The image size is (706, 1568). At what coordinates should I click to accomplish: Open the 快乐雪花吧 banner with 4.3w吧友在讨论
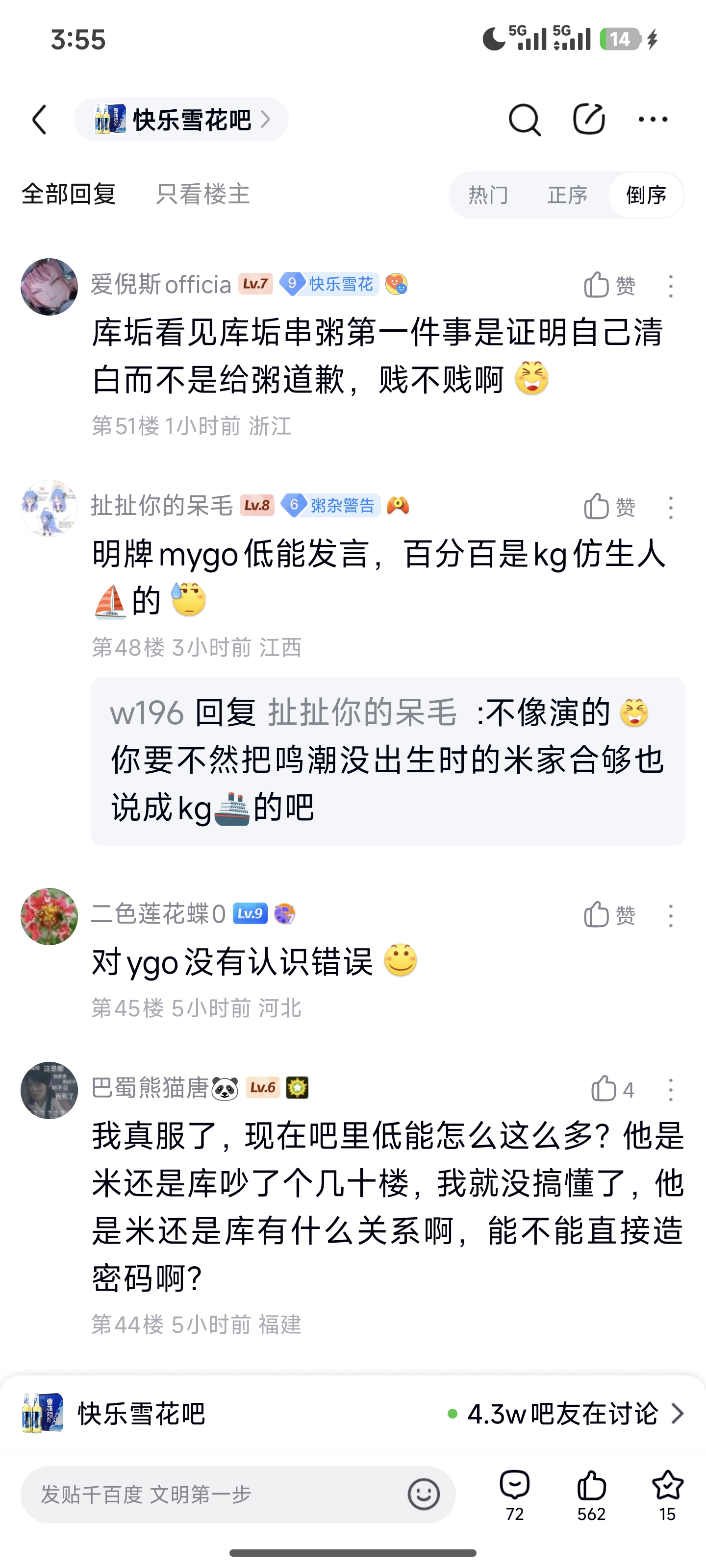tap(353, 1413)
